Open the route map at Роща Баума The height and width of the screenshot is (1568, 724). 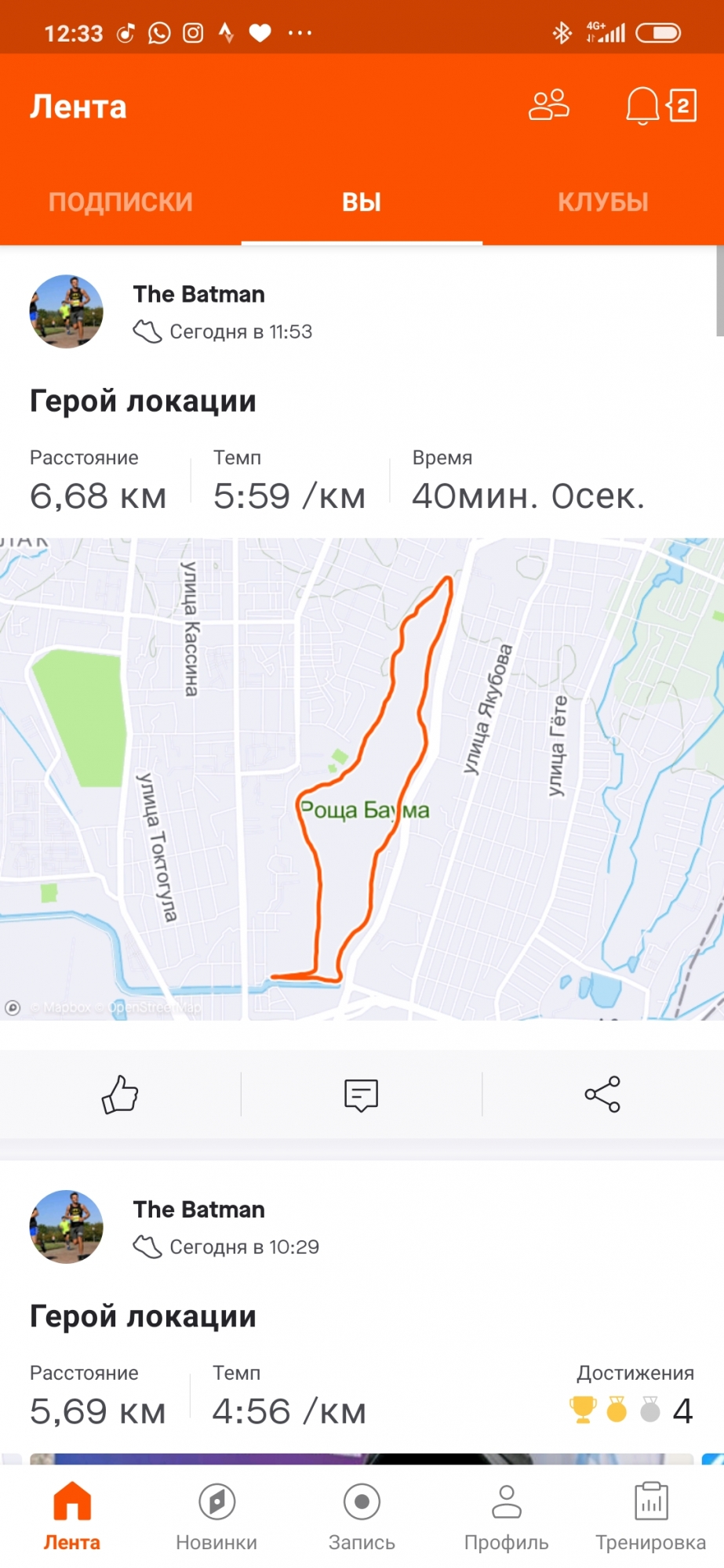click(x=362, y=778)
